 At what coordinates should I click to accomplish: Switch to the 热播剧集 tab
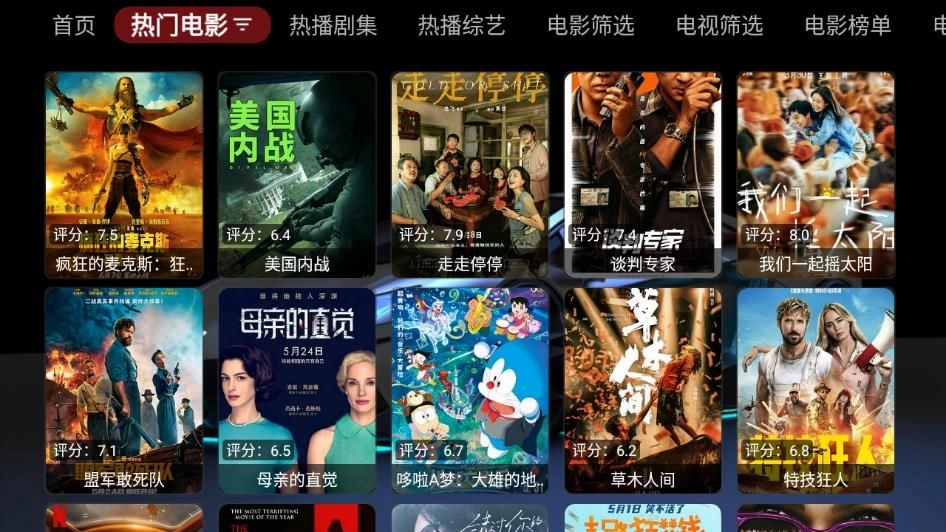pos(333,25)
